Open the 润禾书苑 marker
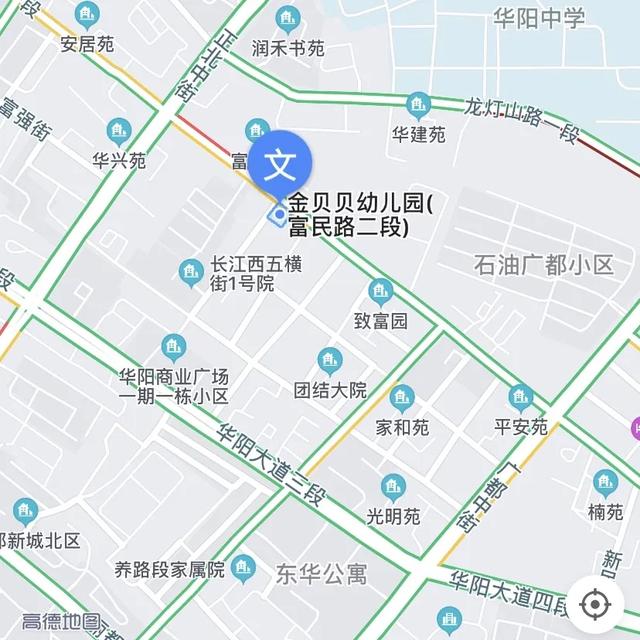640x640 pixels. click(288, 18)
